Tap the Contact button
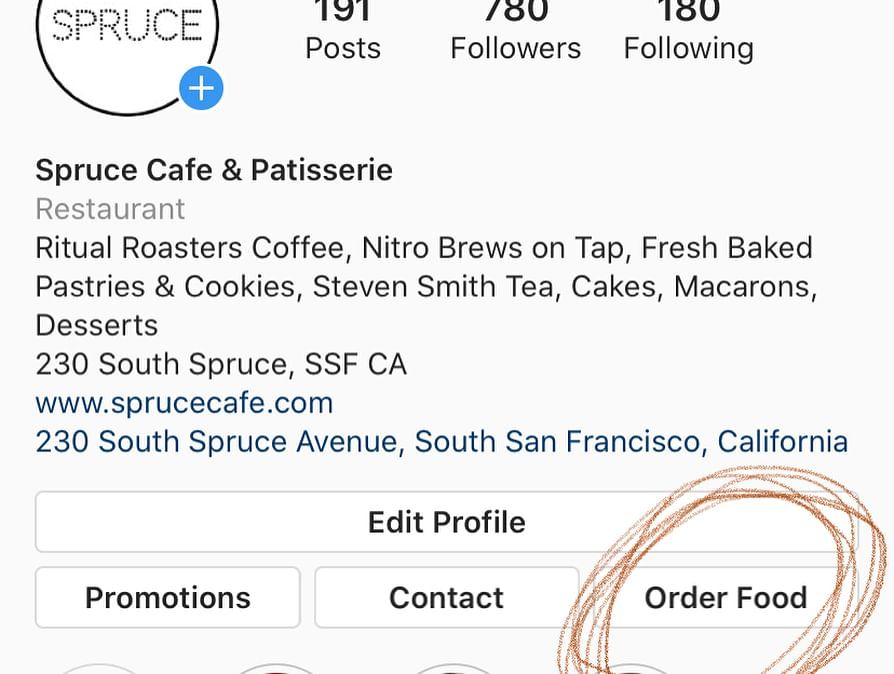 click(446, 598)
